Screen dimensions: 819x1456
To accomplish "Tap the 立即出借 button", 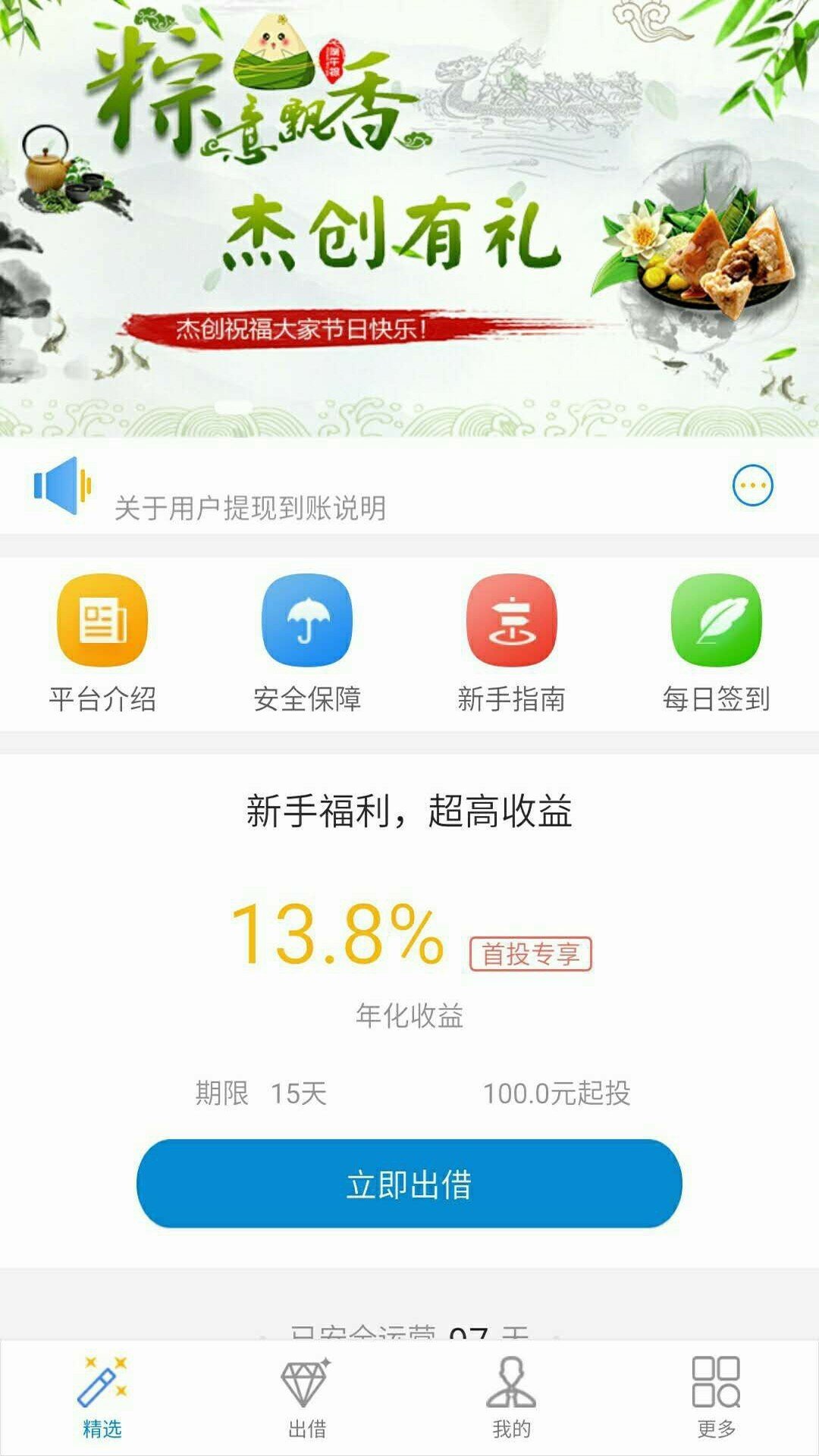I will click(409, 1184).
